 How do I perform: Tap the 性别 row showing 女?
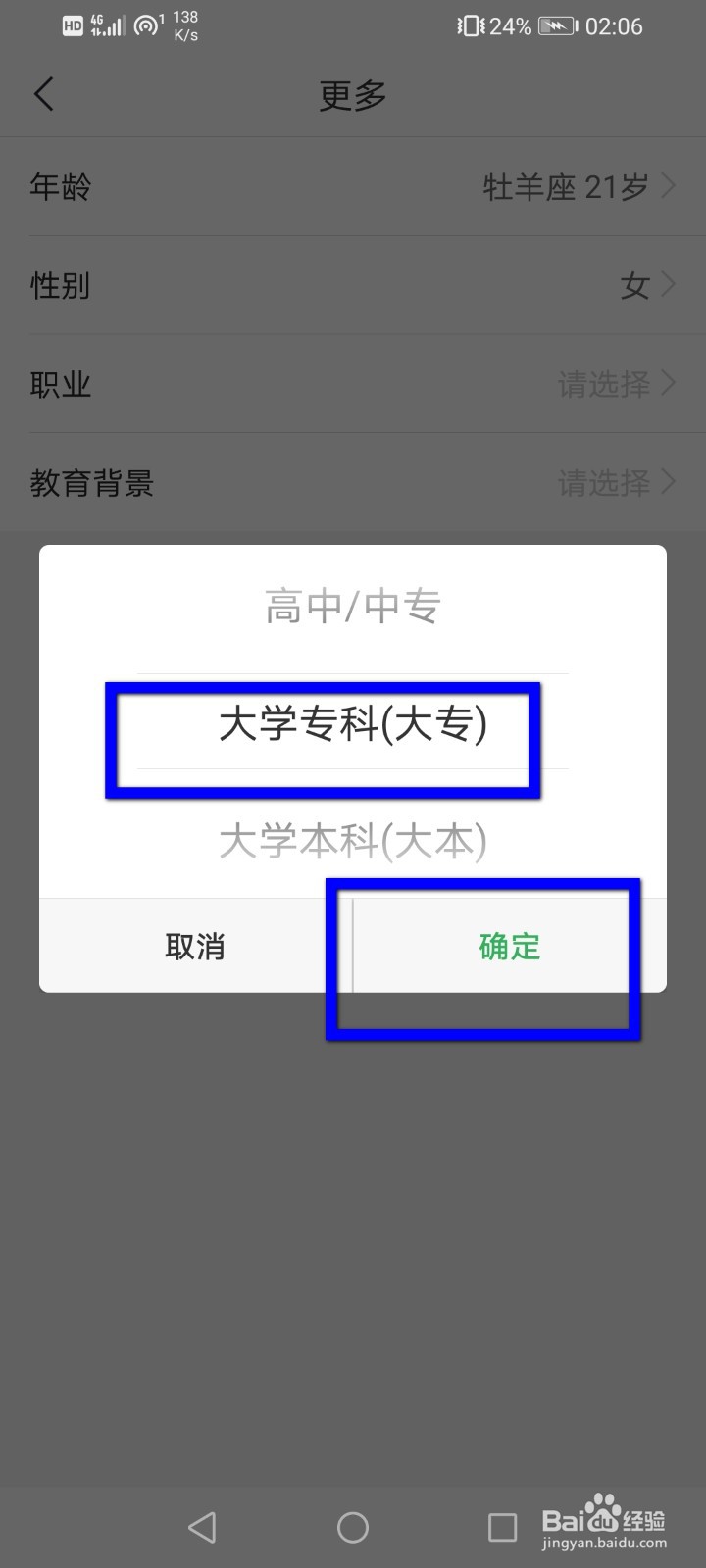point(353,285)
